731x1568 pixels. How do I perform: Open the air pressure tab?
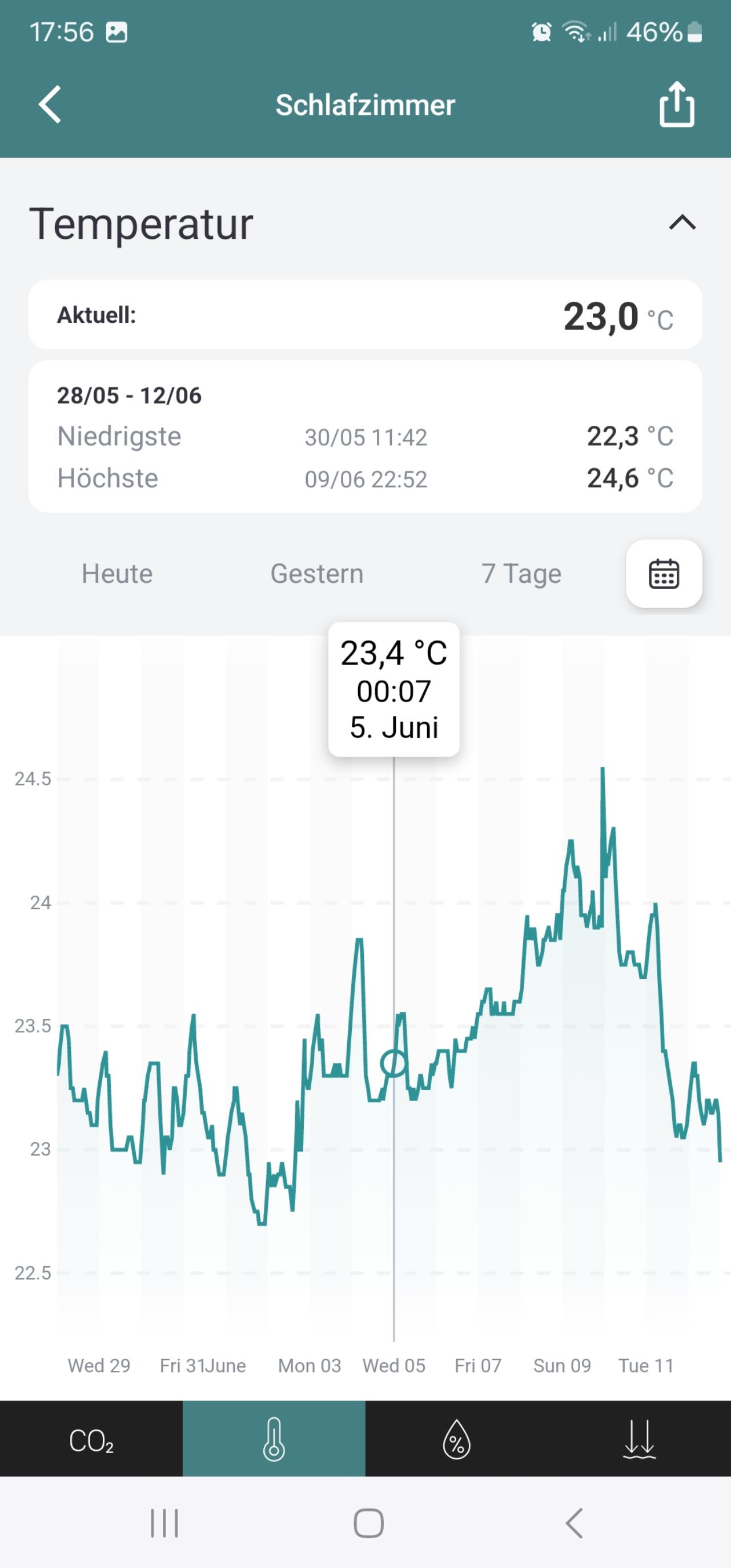(639, 1439)
